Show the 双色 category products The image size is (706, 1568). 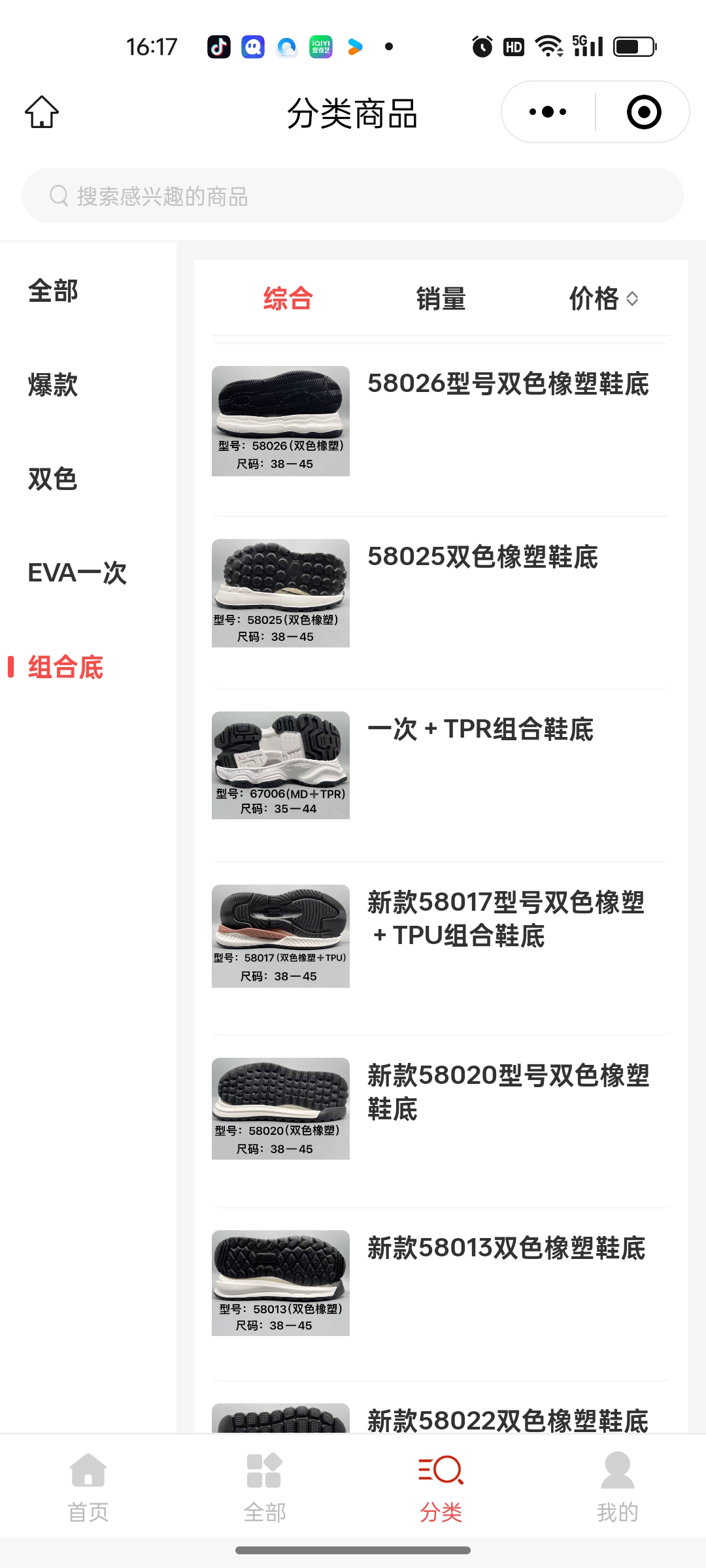tap(53, 479)
